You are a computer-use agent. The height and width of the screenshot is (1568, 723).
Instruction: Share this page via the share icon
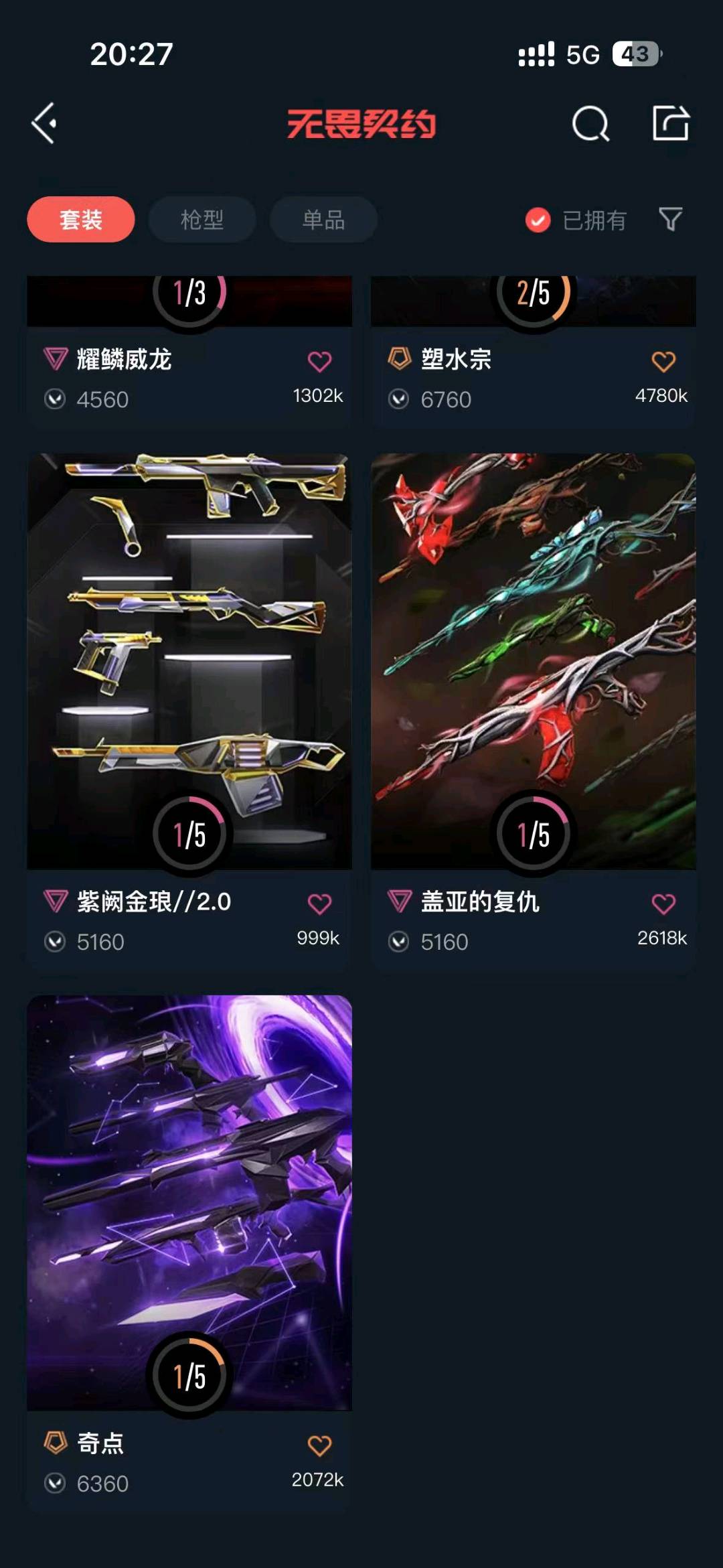pyautogui.click(x=671, y=123)
